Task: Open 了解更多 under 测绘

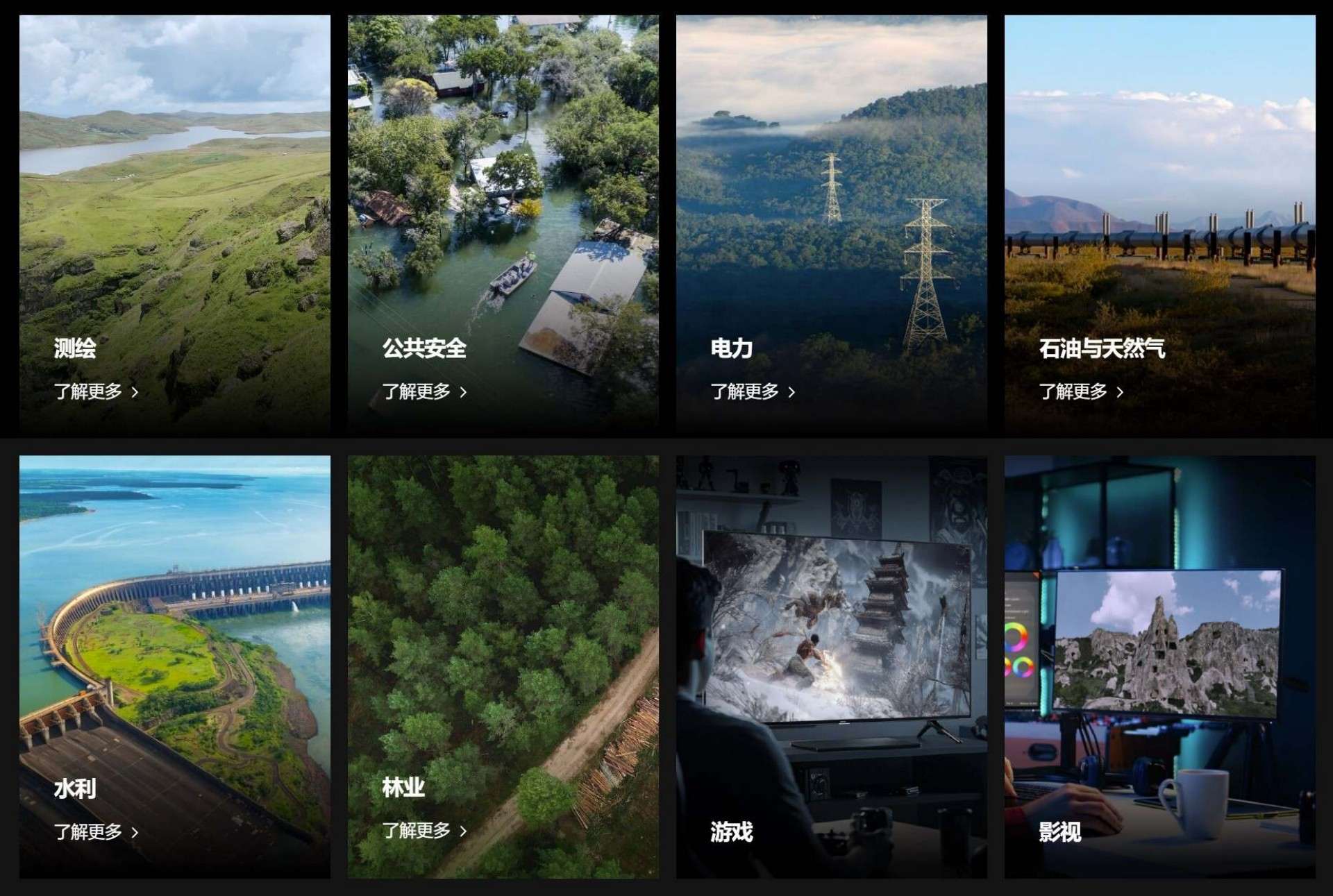Action: 95,391
